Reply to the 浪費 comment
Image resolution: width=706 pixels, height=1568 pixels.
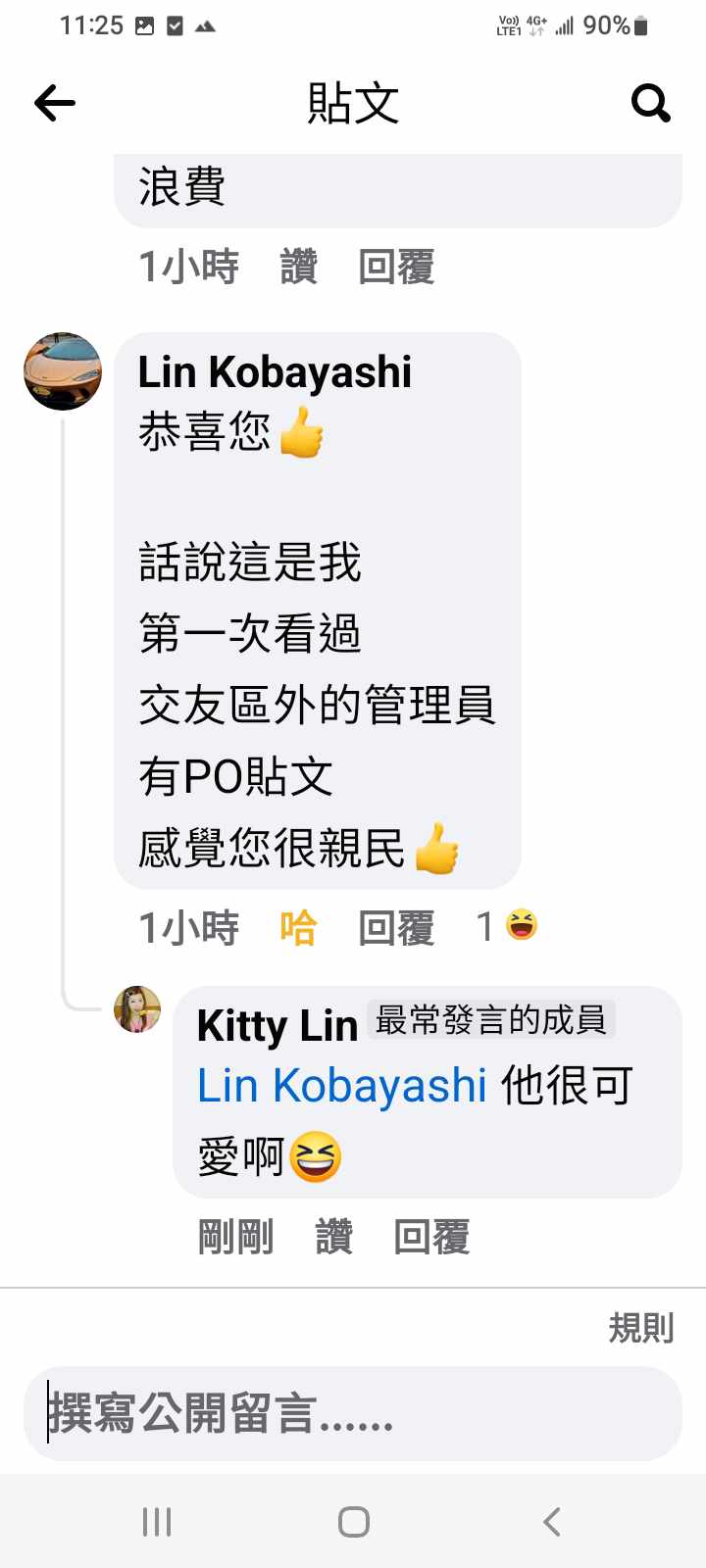click(x=396, y=267)
